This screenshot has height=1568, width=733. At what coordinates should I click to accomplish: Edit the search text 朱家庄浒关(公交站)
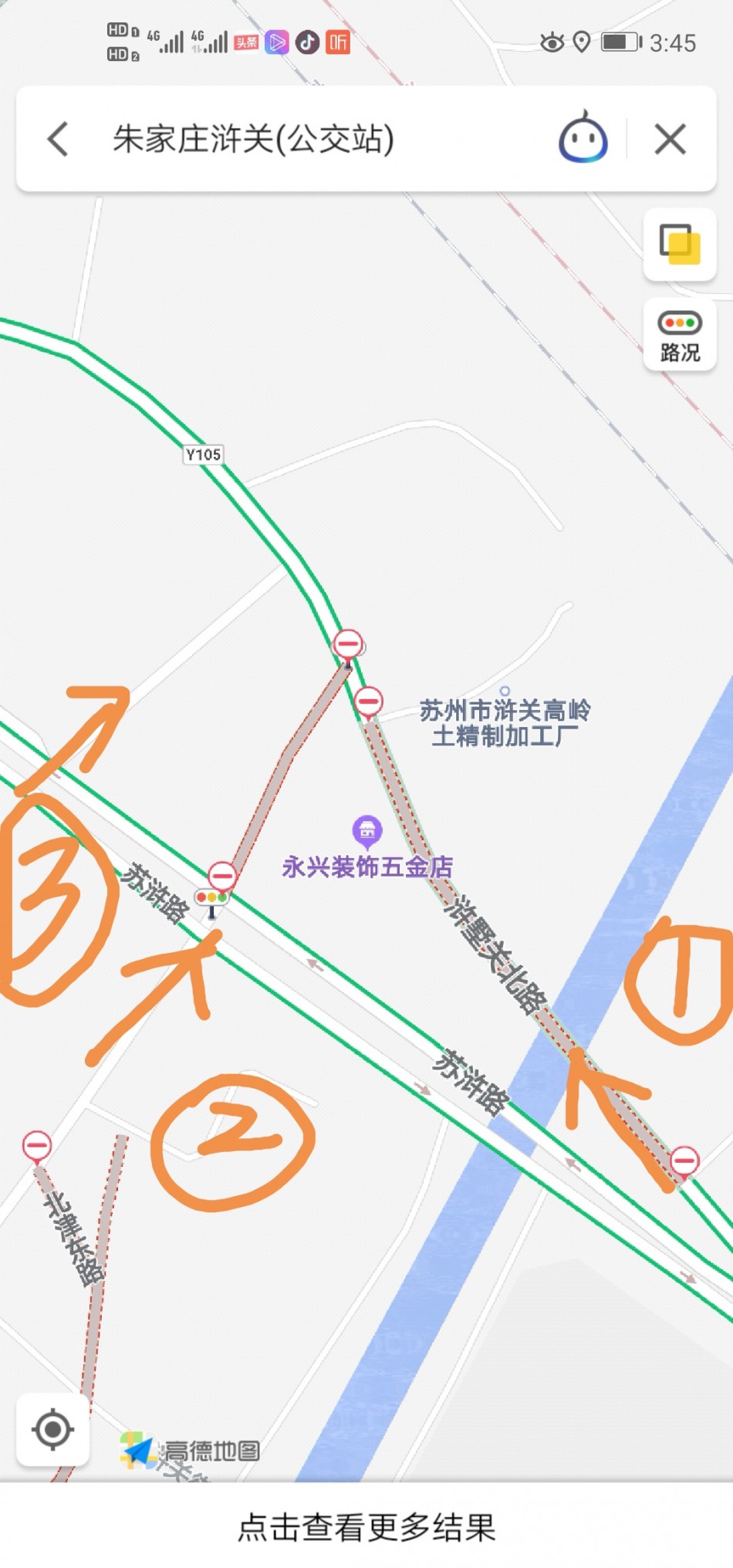[x=253, y=140]
